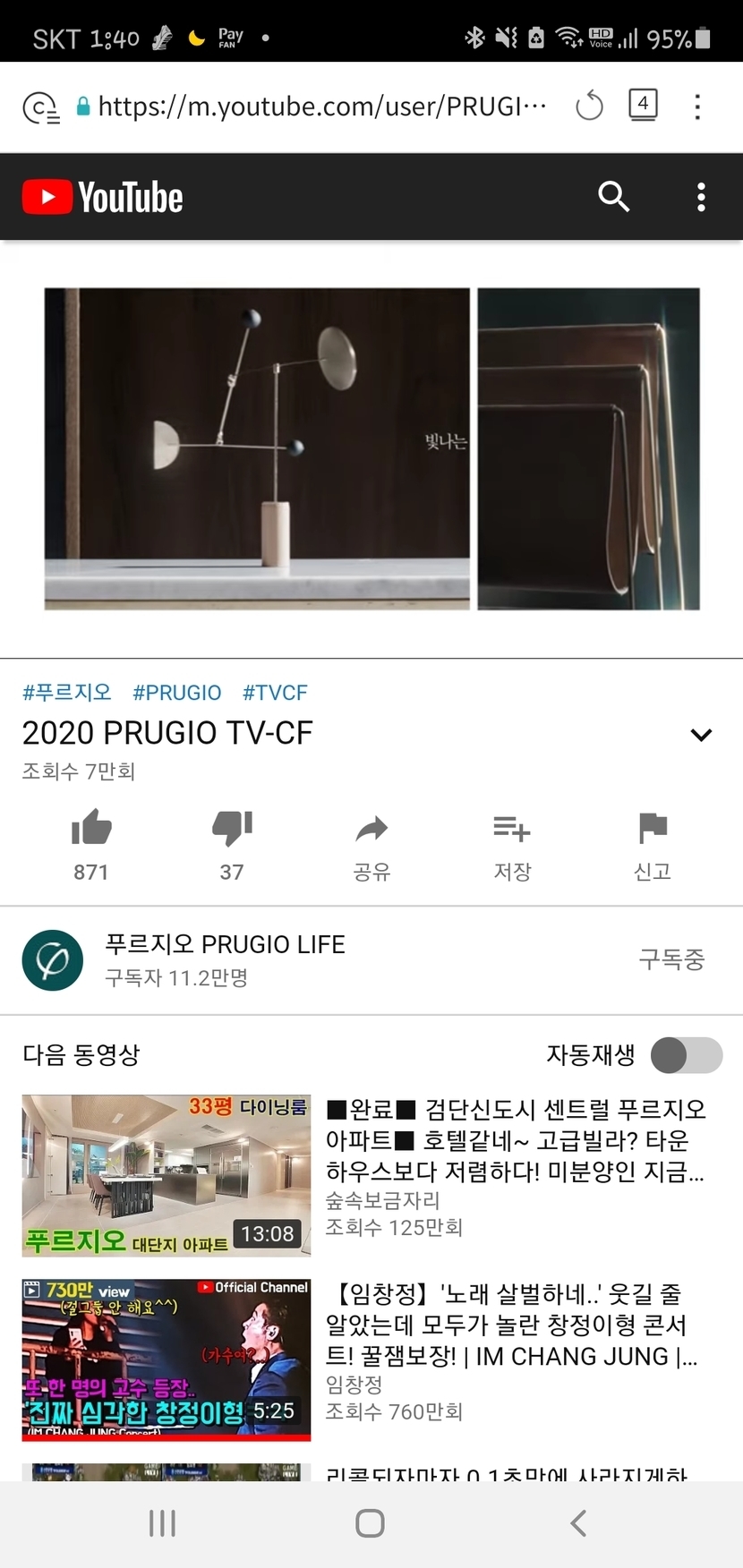Search YouTube with the magnifier icon
743x1568 pixels.
click(x=613, y=196)
